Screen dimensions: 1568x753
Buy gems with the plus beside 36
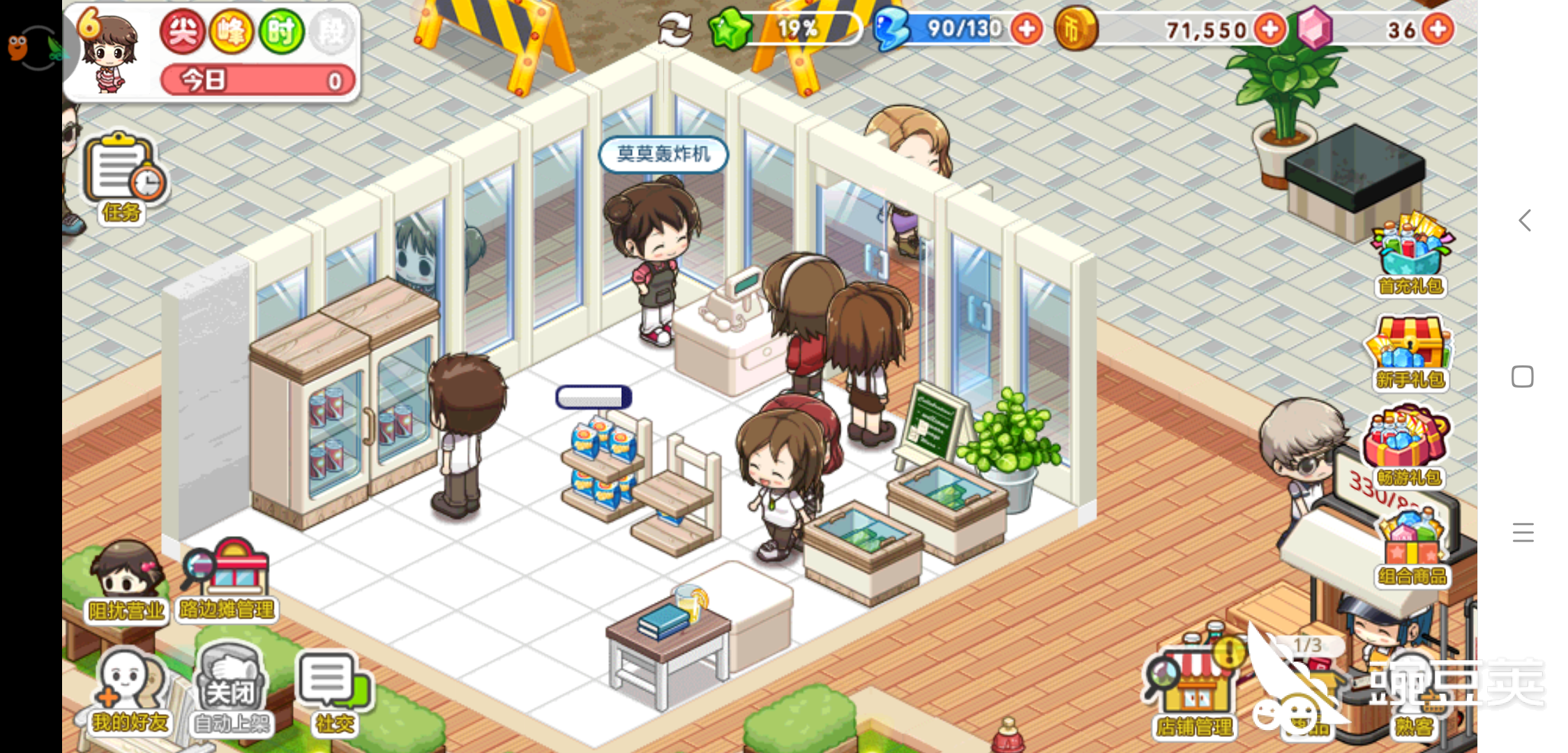pyautogui.click(x=1438, y=29)
